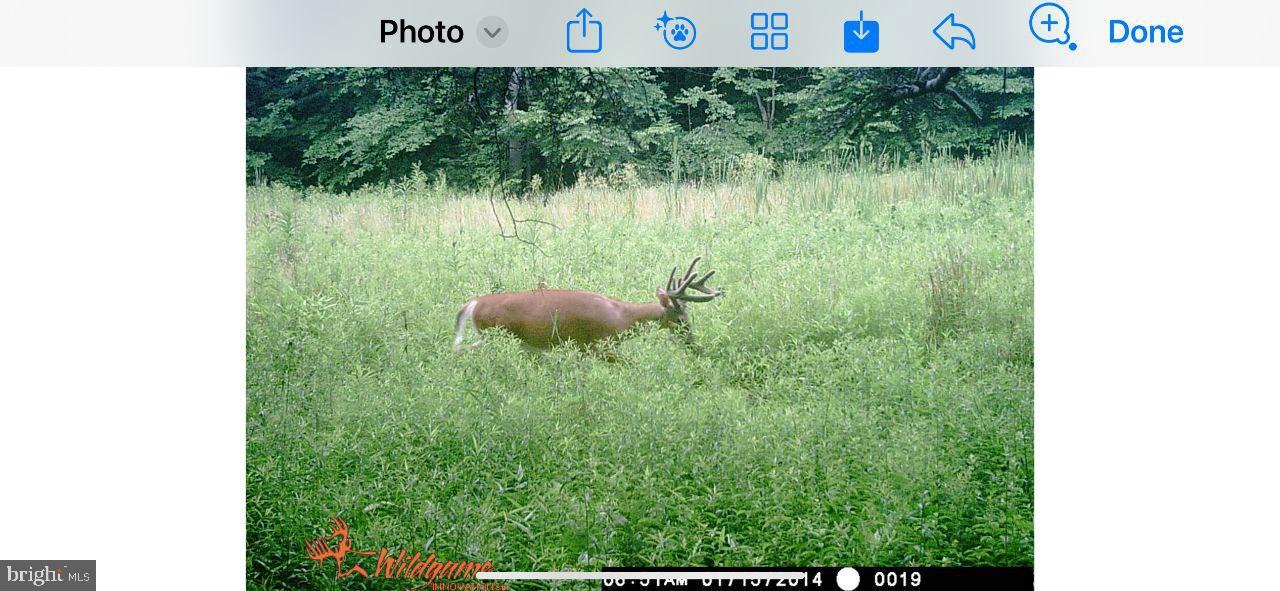Save the photo with download icon
The image size is (1280, 591).
[x=861, y=32]
